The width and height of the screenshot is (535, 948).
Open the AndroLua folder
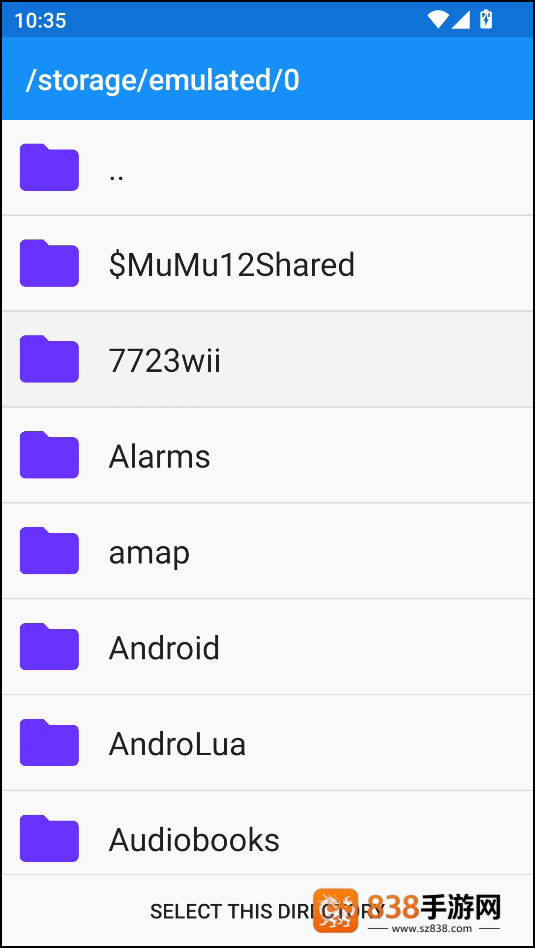(x=267, y=743)
